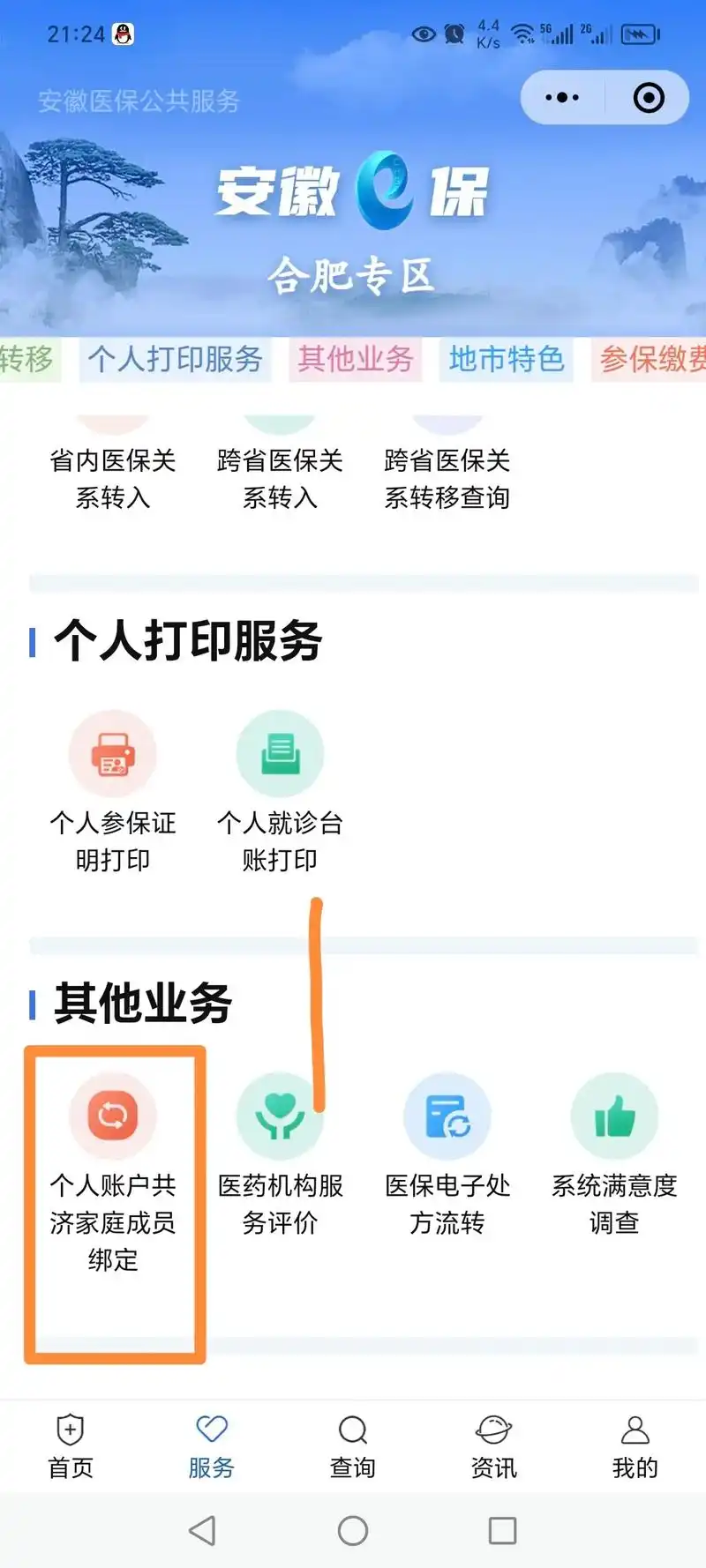The image size is (706, 1568).
Task: Open the mini program more options menu
Action: [x=562, y=97]
